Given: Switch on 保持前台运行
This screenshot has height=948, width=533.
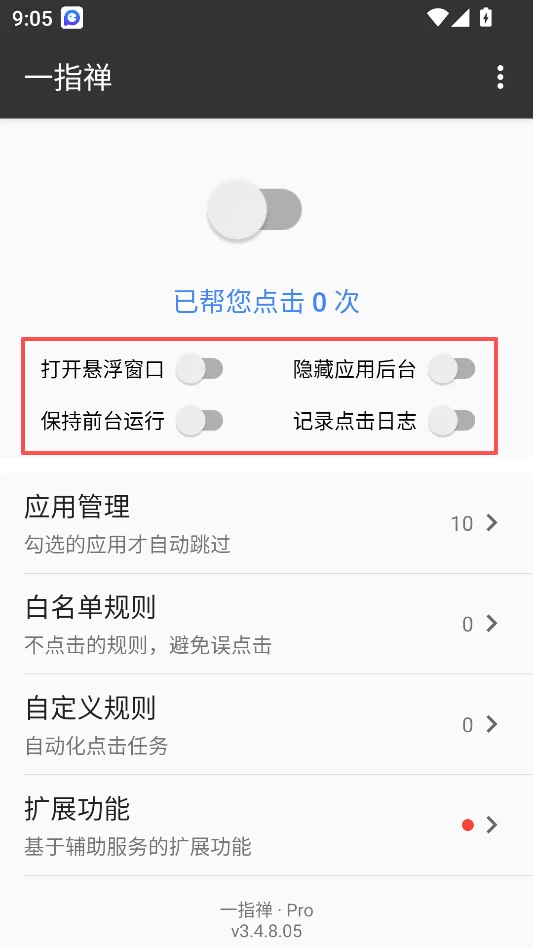Looking at the screenshot, I should click(x=199, y=421).
